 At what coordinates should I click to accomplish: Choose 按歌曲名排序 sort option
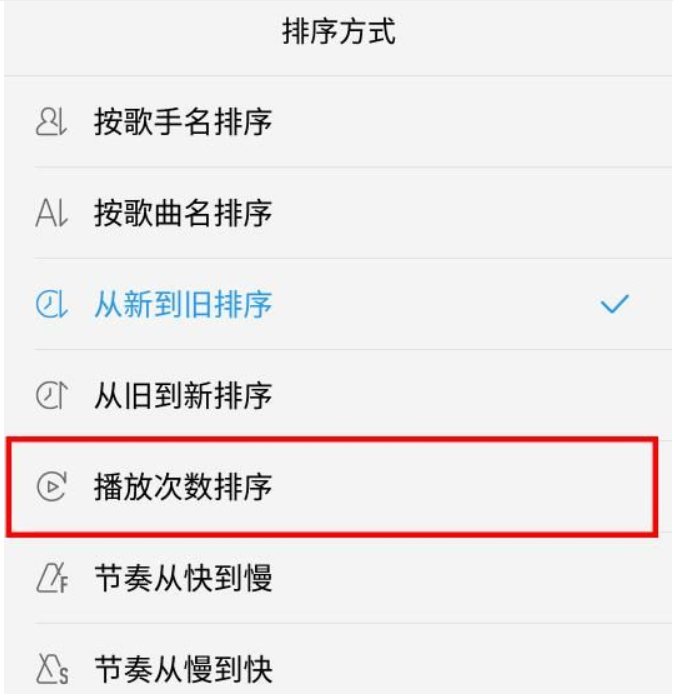coord(183,213)
